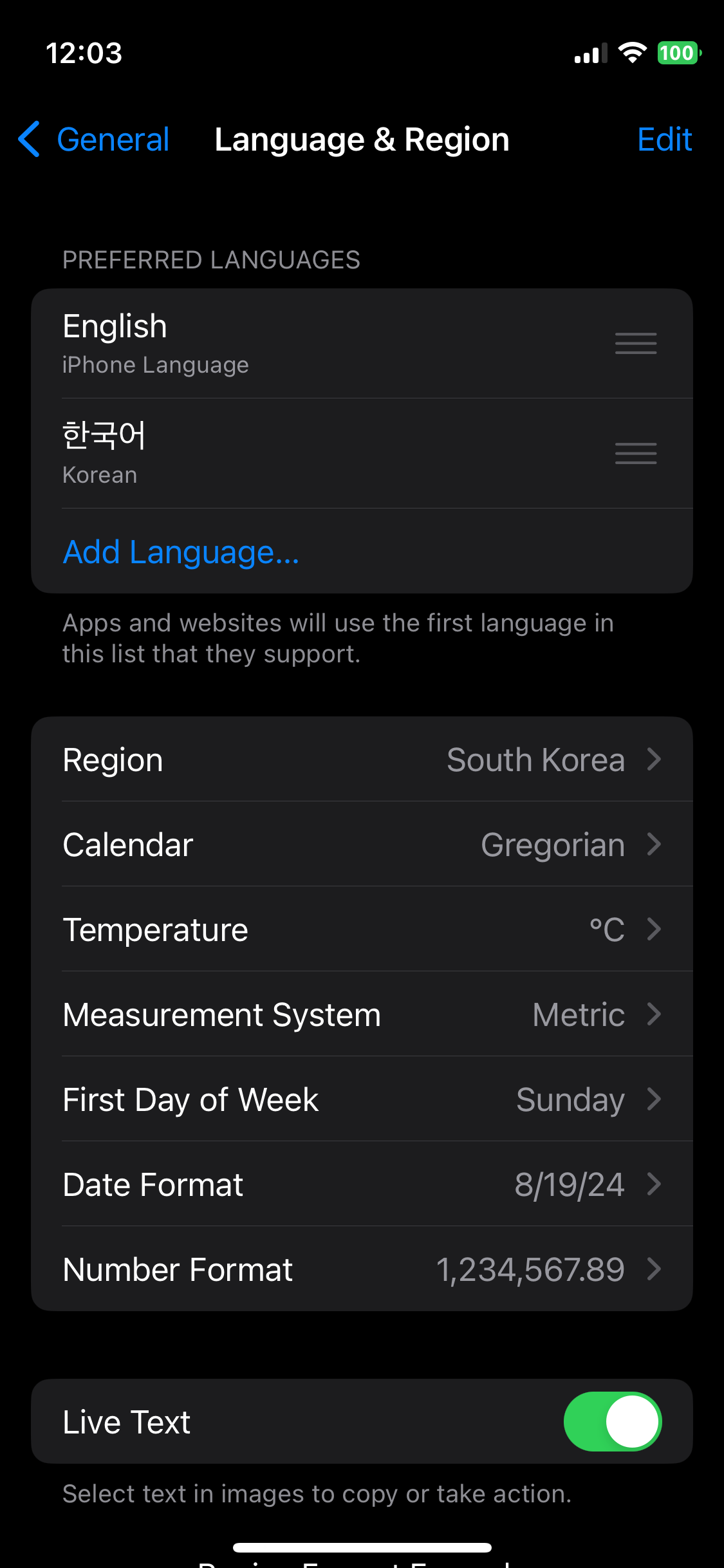The image size is (724, 1568).
Task: Open the Number Format setting
Action: pyautogui.click(x=362, y=1269)
